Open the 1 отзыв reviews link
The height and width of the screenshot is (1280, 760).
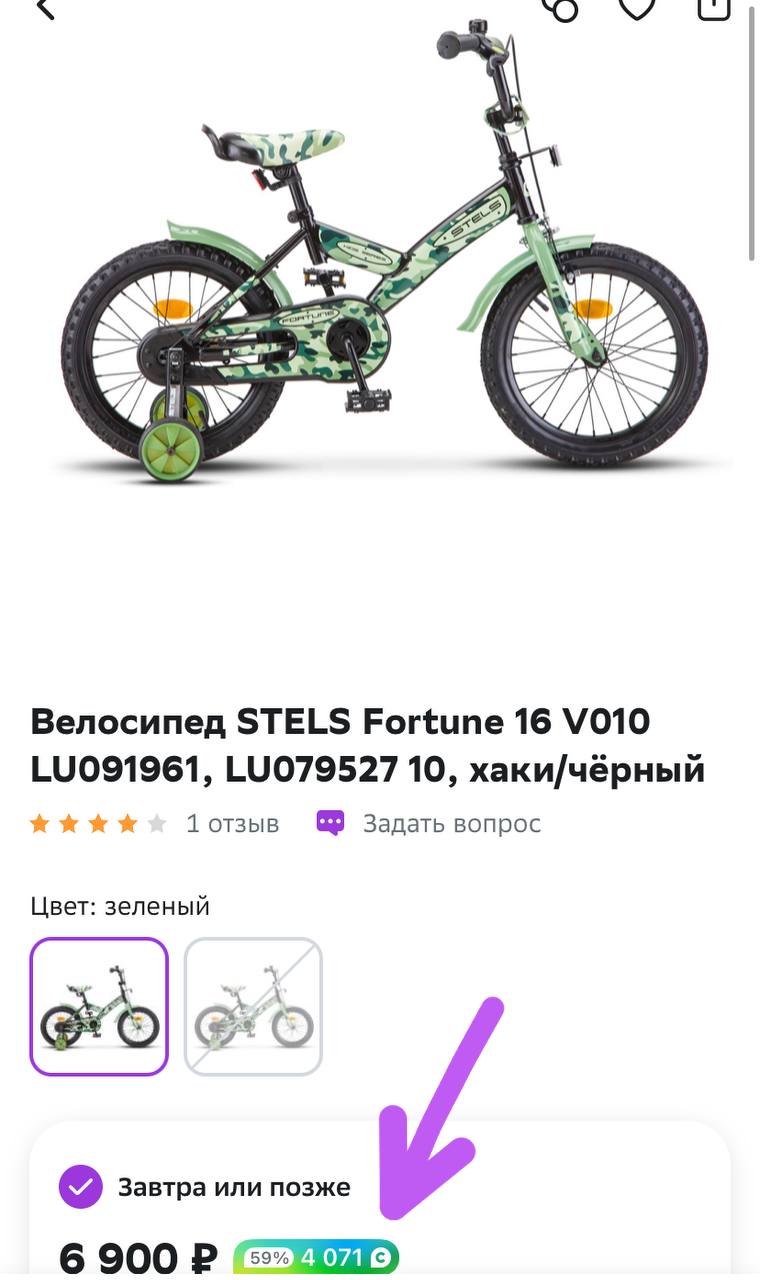(232, 824)
